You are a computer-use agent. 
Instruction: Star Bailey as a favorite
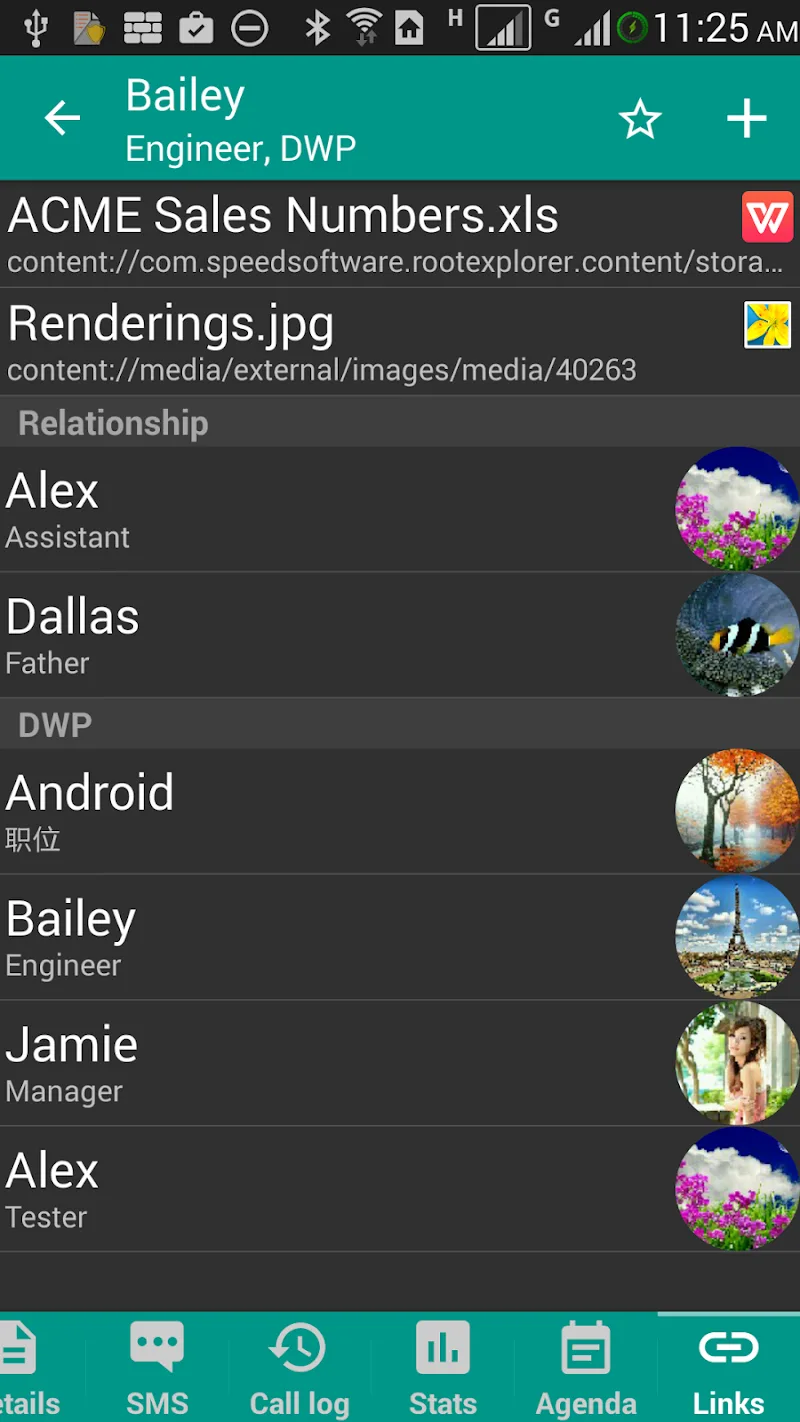pos(640,120)
